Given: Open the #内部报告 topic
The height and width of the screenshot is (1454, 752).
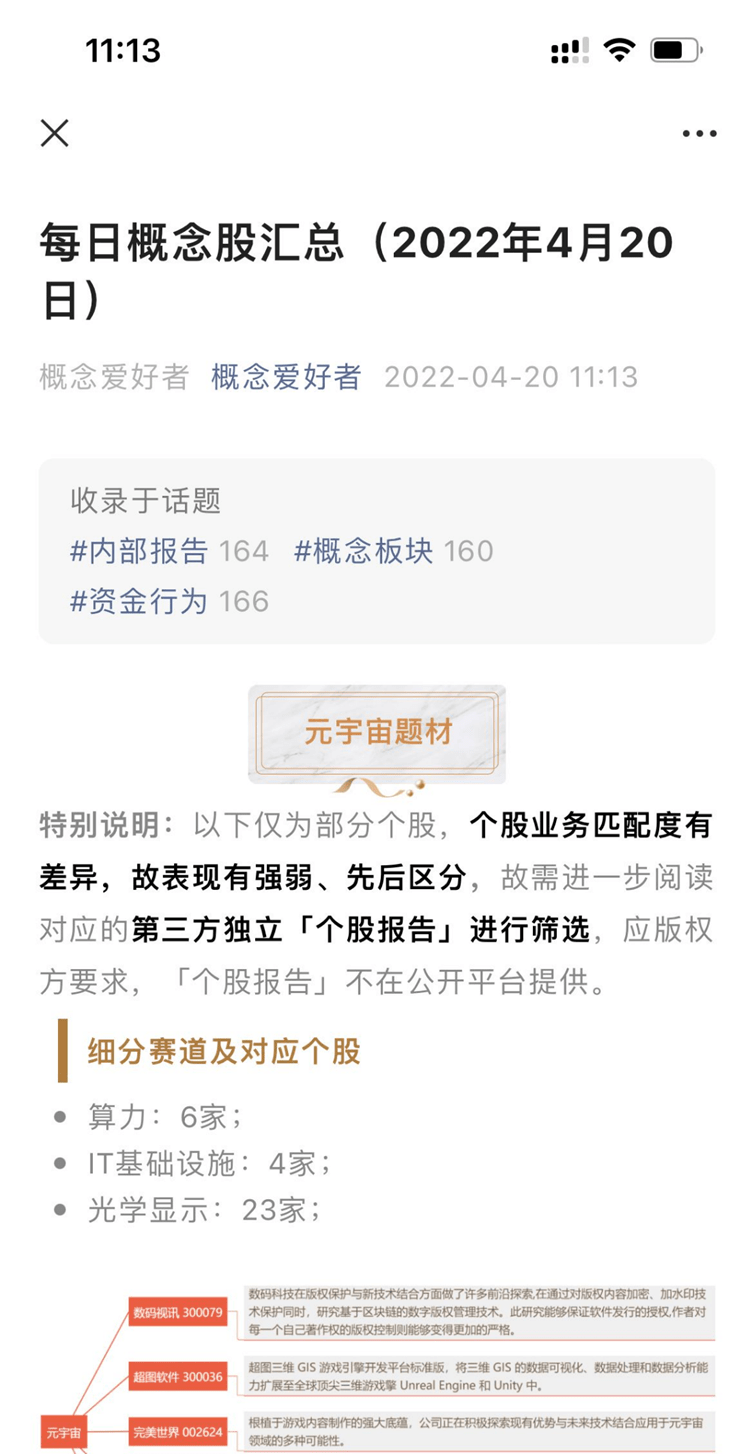Looking at the screenshot, I should tap(140, 551).
